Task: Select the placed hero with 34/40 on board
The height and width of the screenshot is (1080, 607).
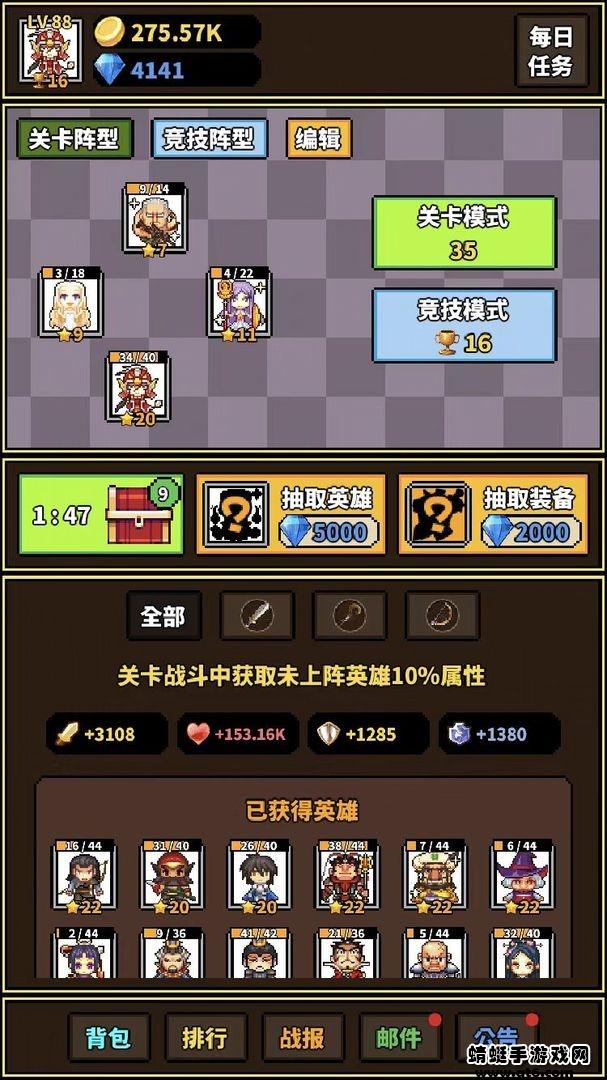Action: pos(137,389)
